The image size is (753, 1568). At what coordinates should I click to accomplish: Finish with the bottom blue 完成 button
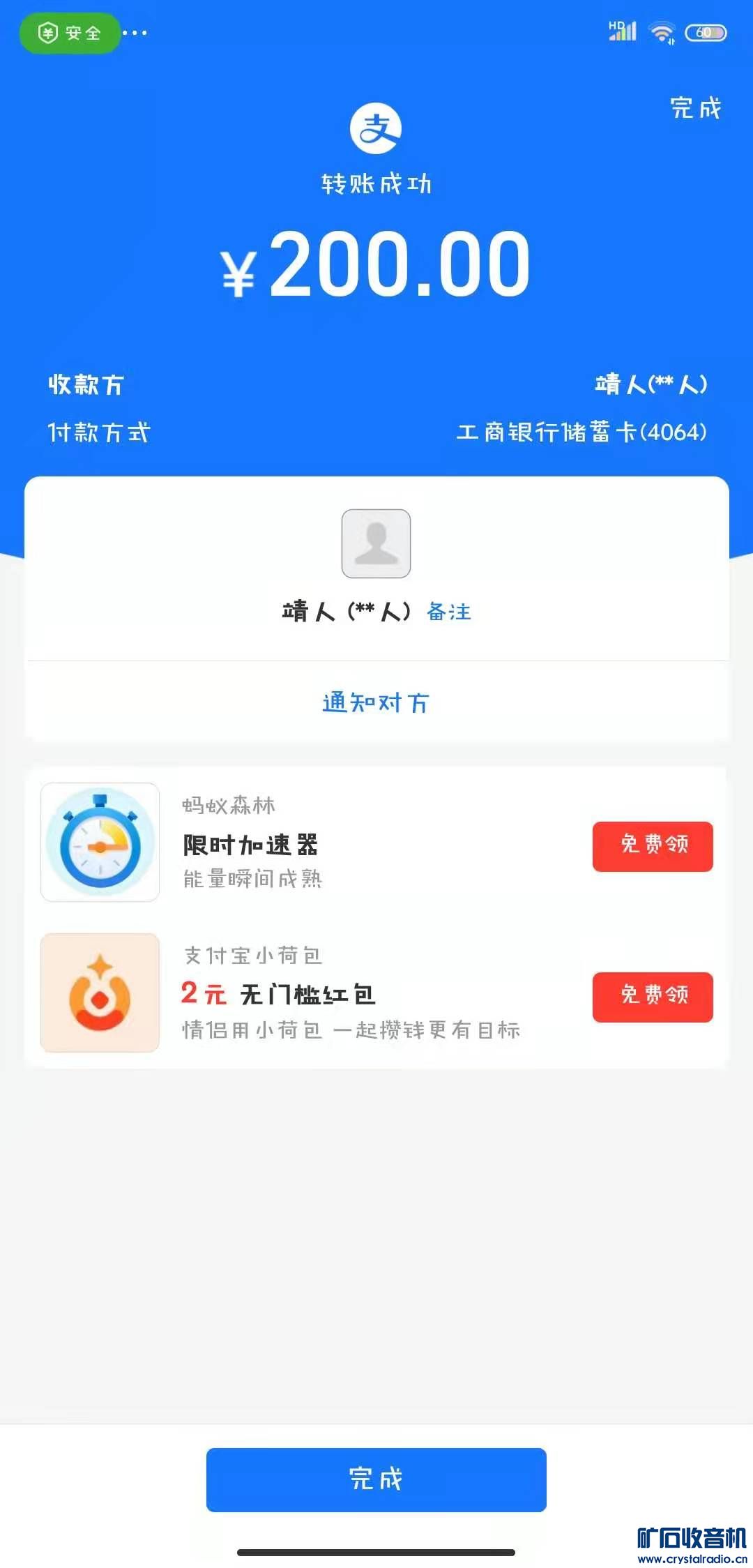[376, 1479]
